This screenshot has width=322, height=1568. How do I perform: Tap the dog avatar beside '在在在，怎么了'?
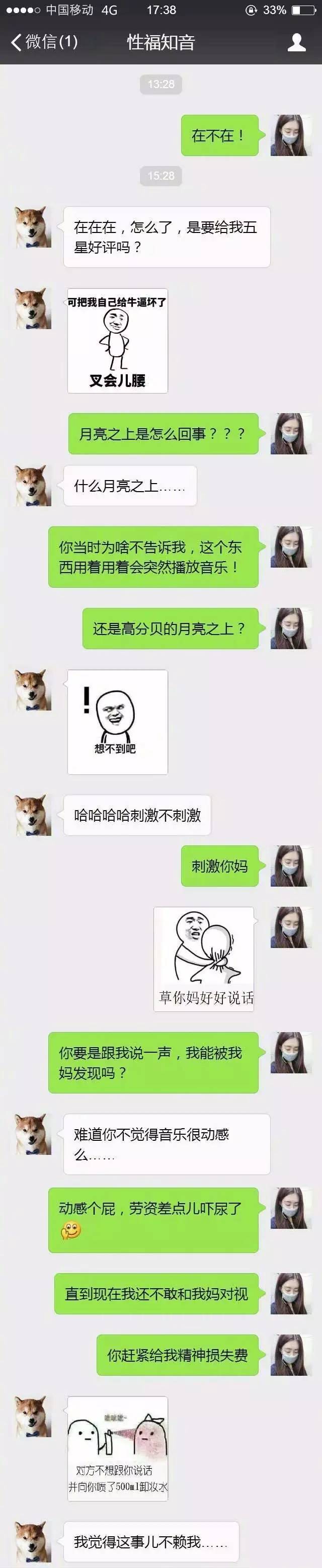[x=33, y=227]
